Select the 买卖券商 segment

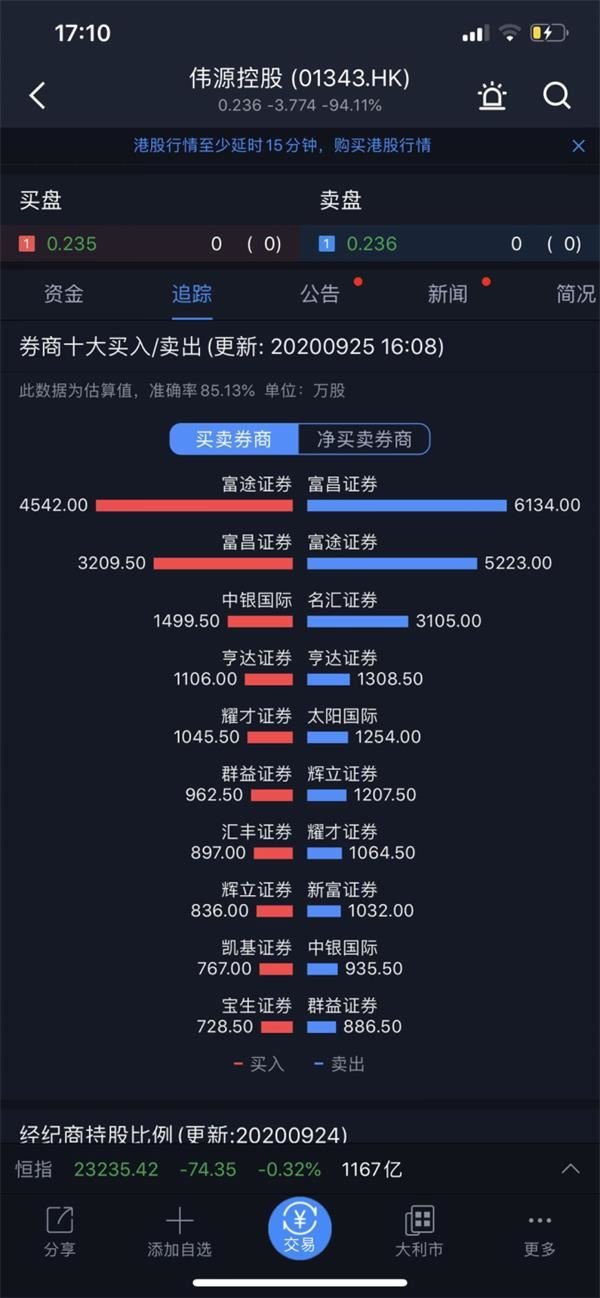[234, 439]
